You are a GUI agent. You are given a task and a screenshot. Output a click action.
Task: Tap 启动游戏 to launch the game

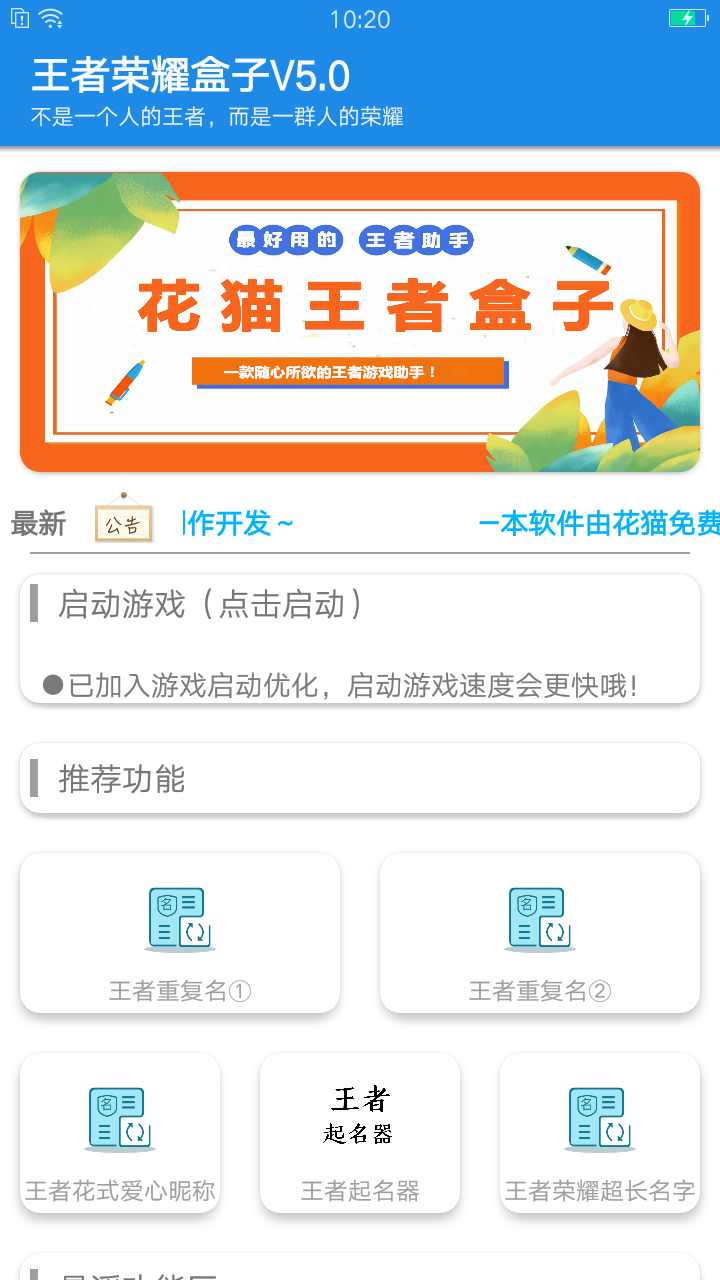point(360,637)
